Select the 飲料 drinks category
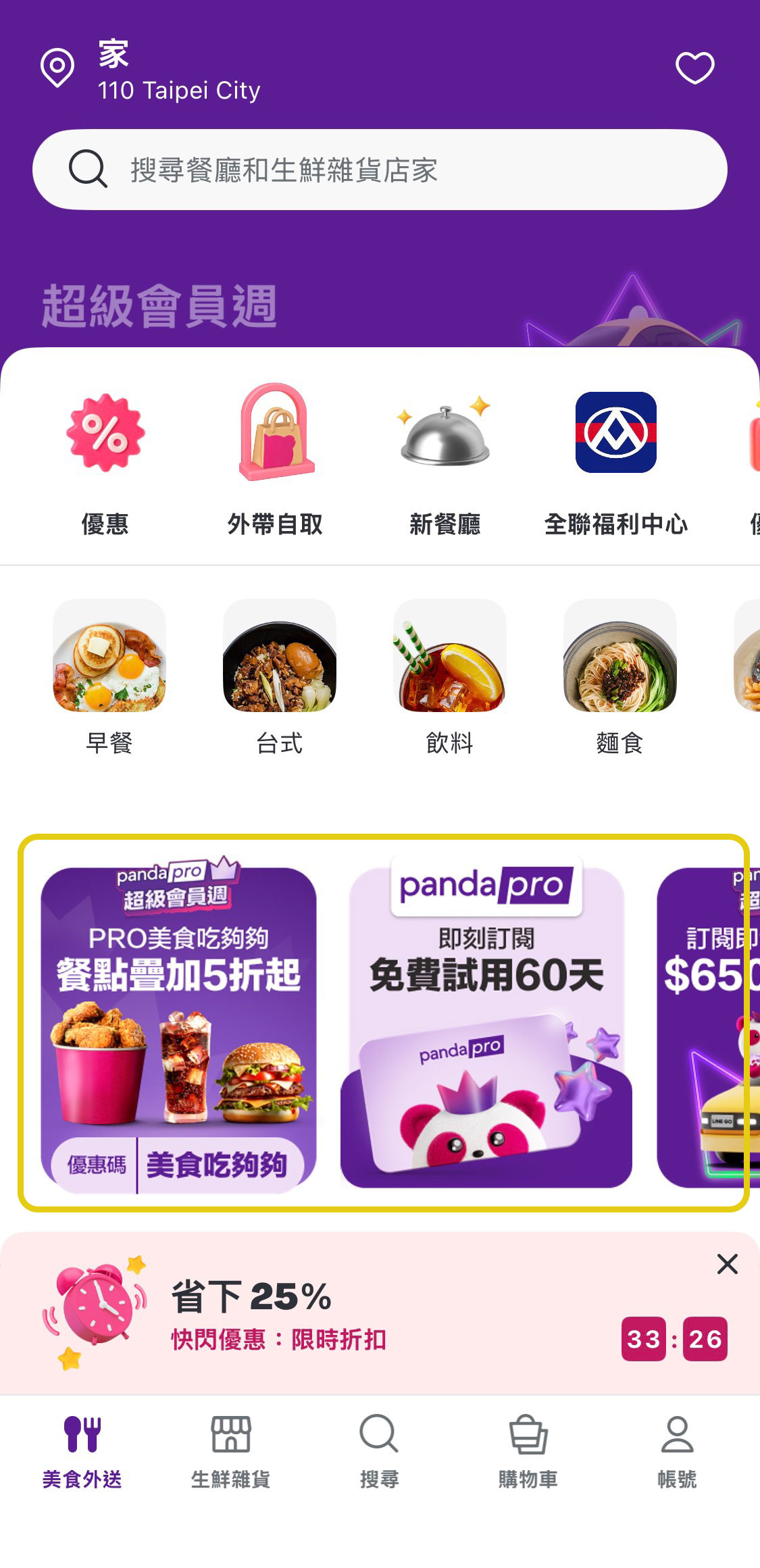 coord(449,676)
